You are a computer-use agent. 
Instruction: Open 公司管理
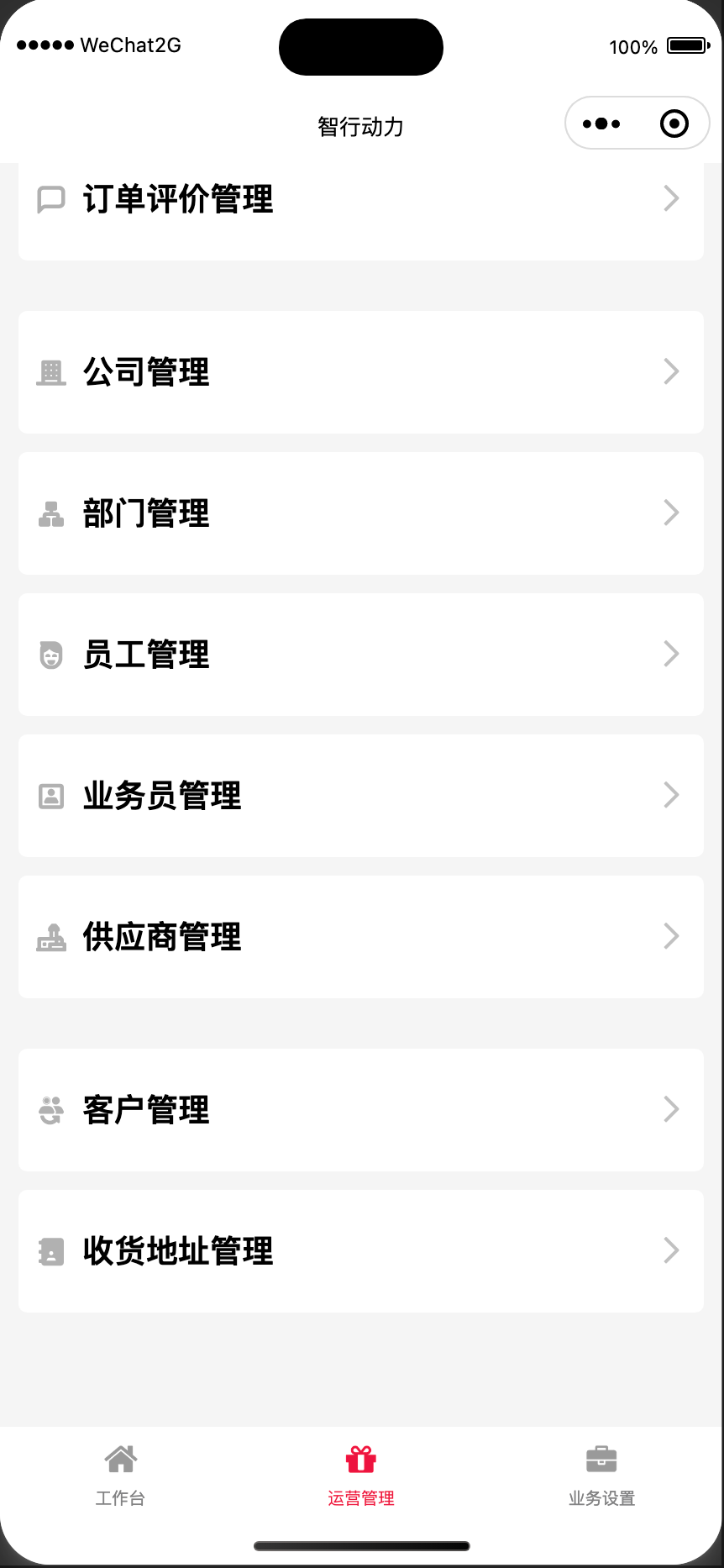361,372
